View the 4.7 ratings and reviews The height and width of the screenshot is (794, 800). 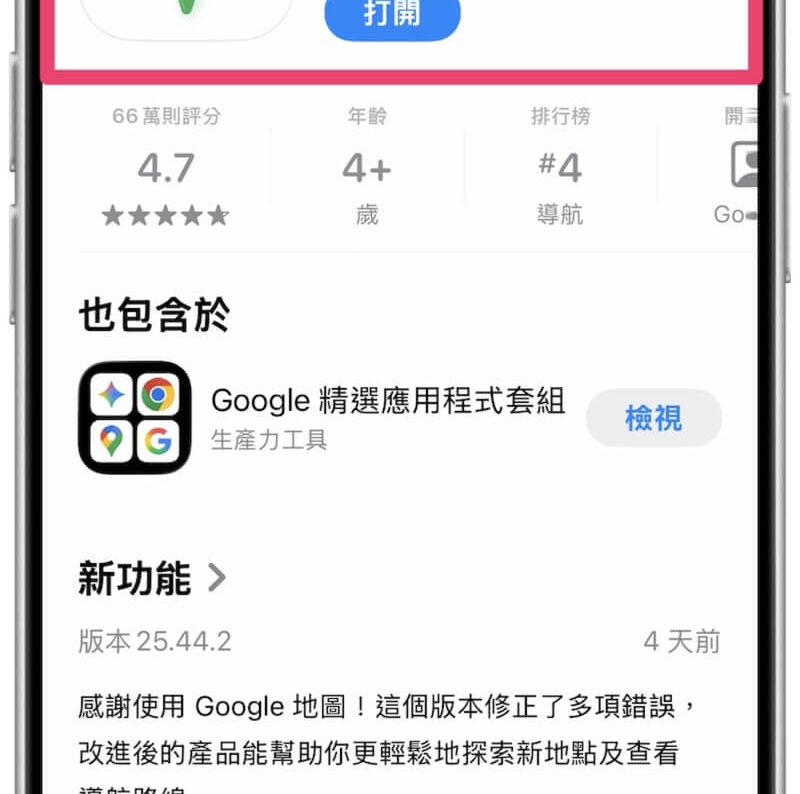click(x=166, y=168)
